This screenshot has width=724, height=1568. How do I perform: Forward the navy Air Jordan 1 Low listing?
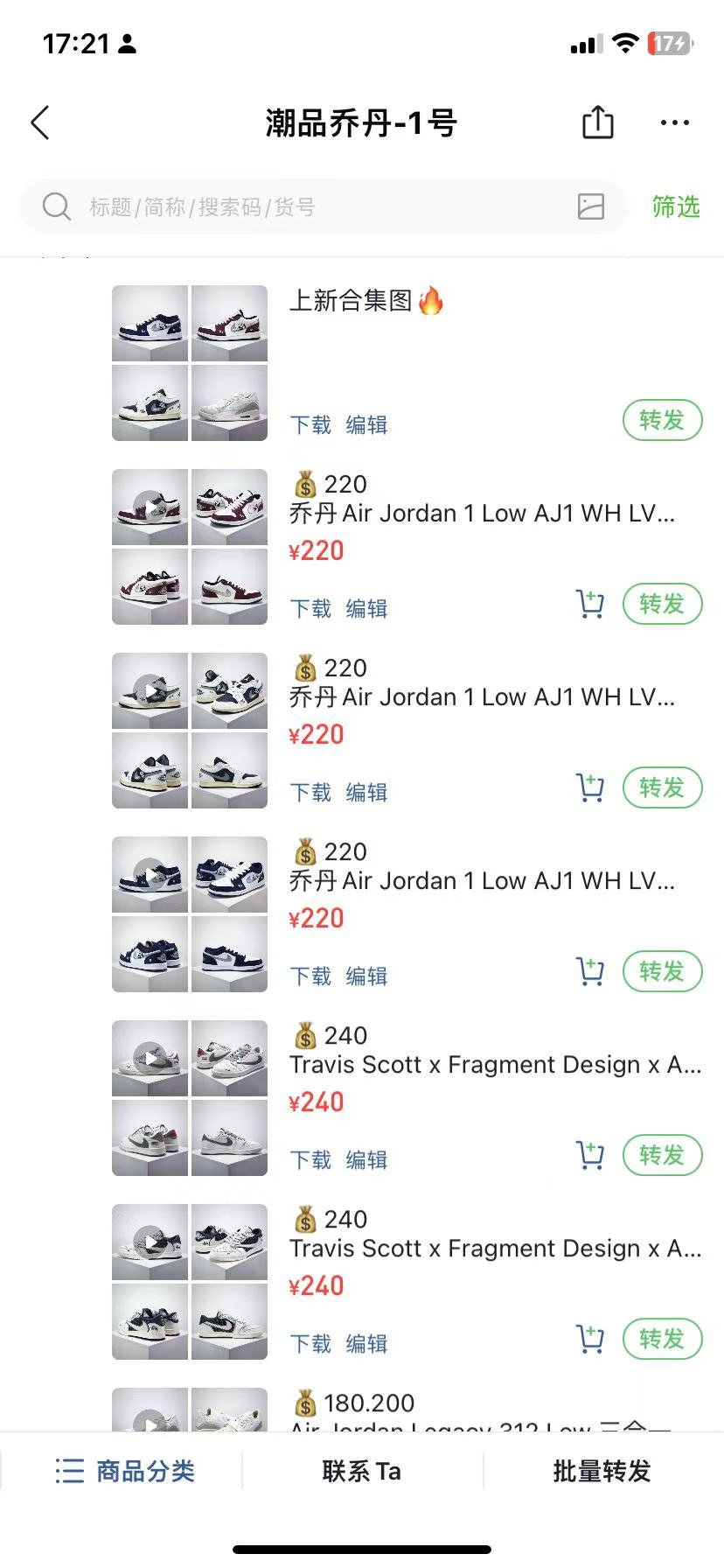662,972
